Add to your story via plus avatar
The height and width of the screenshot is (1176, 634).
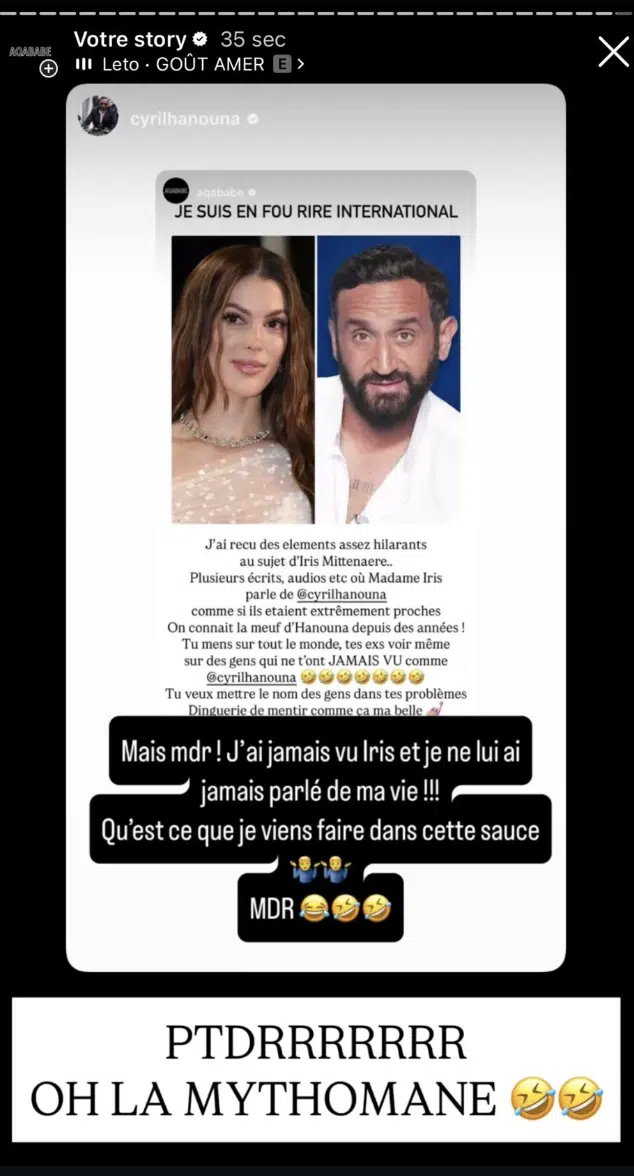48,68
